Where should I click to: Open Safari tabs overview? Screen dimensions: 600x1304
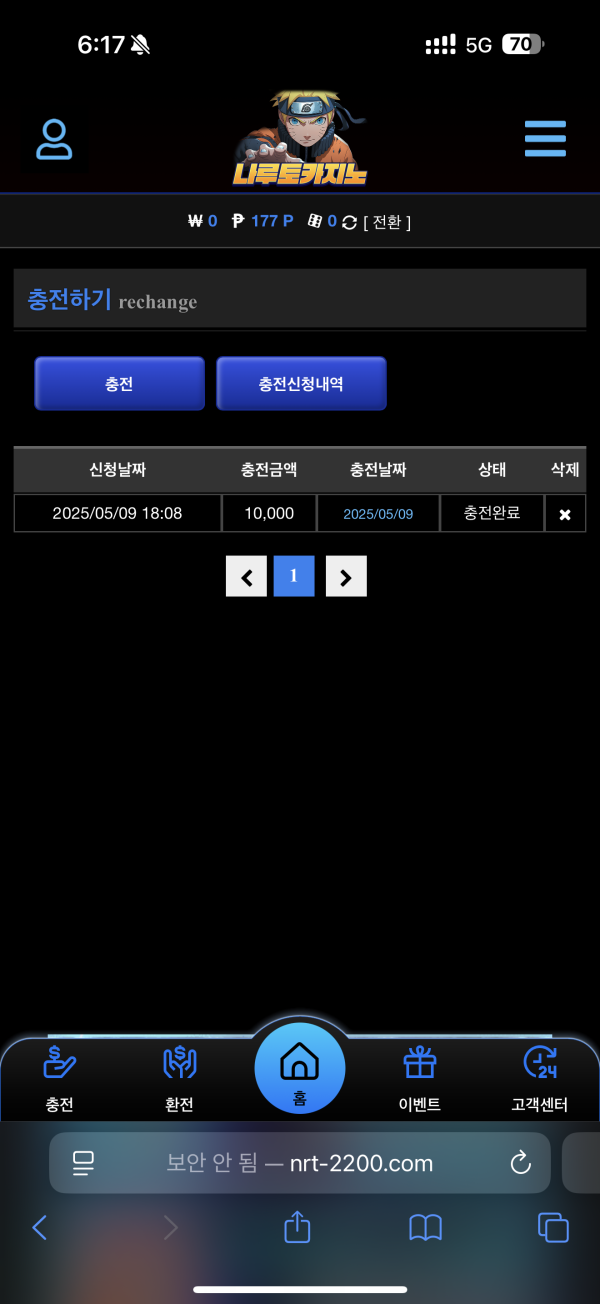(553, 1227)
